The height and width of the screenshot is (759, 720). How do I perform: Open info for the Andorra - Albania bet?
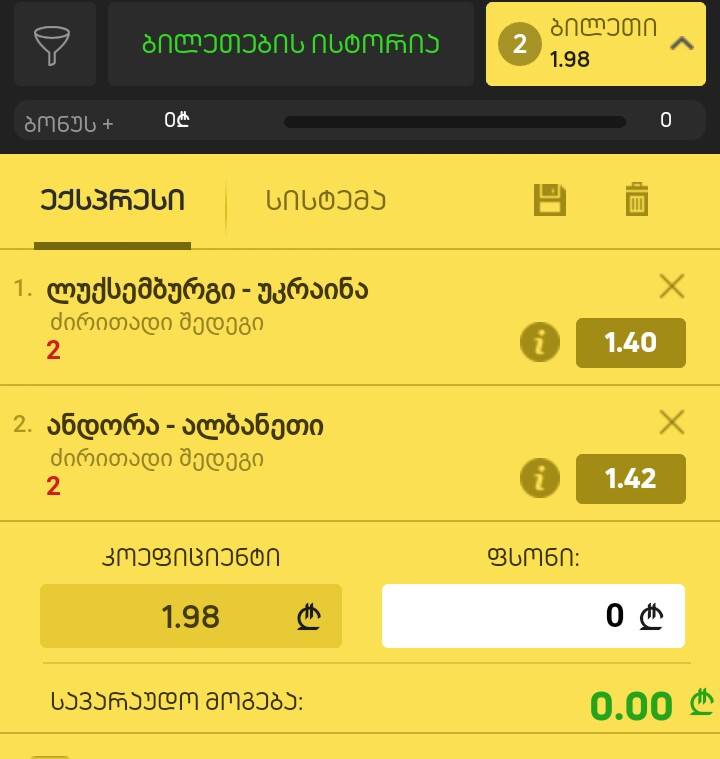[540, 476]
